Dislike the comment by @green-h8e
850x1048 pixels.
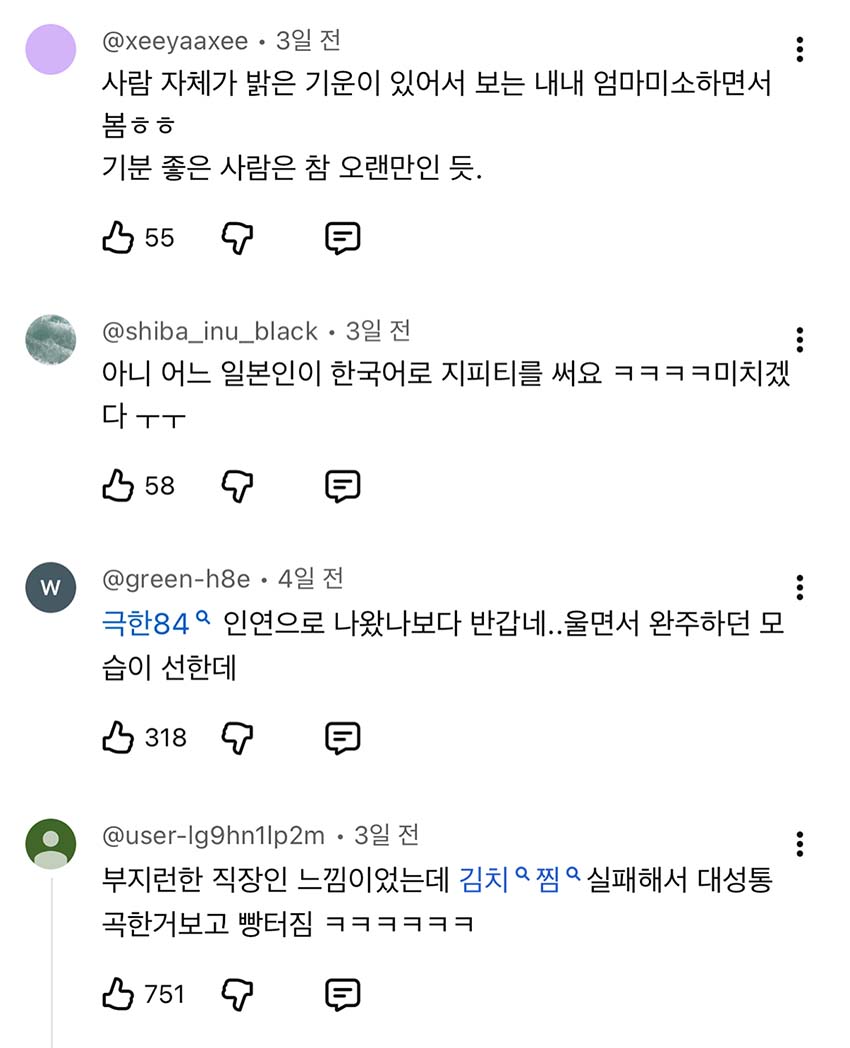[x=237, y=738]
